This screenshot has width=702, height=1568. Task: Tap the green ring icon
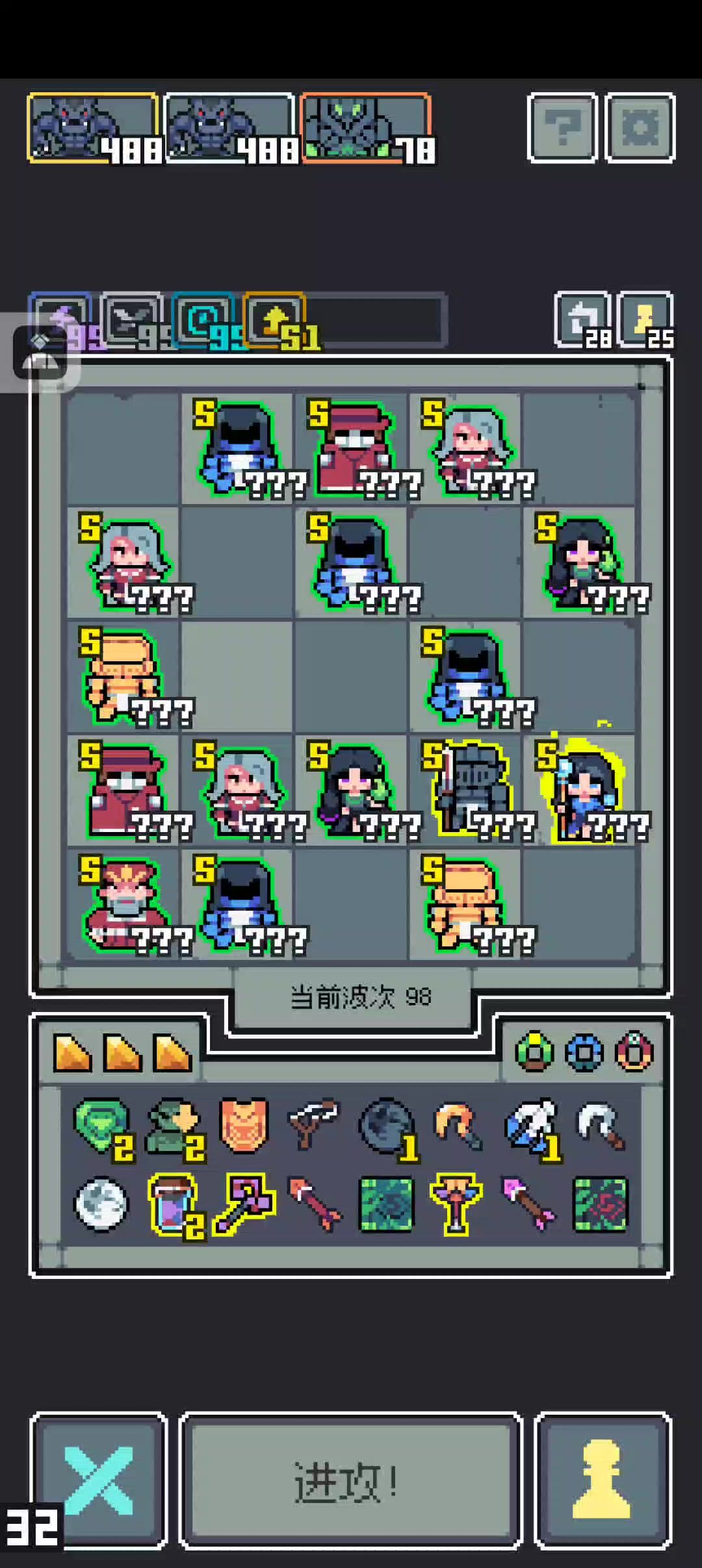point(534,1052)
